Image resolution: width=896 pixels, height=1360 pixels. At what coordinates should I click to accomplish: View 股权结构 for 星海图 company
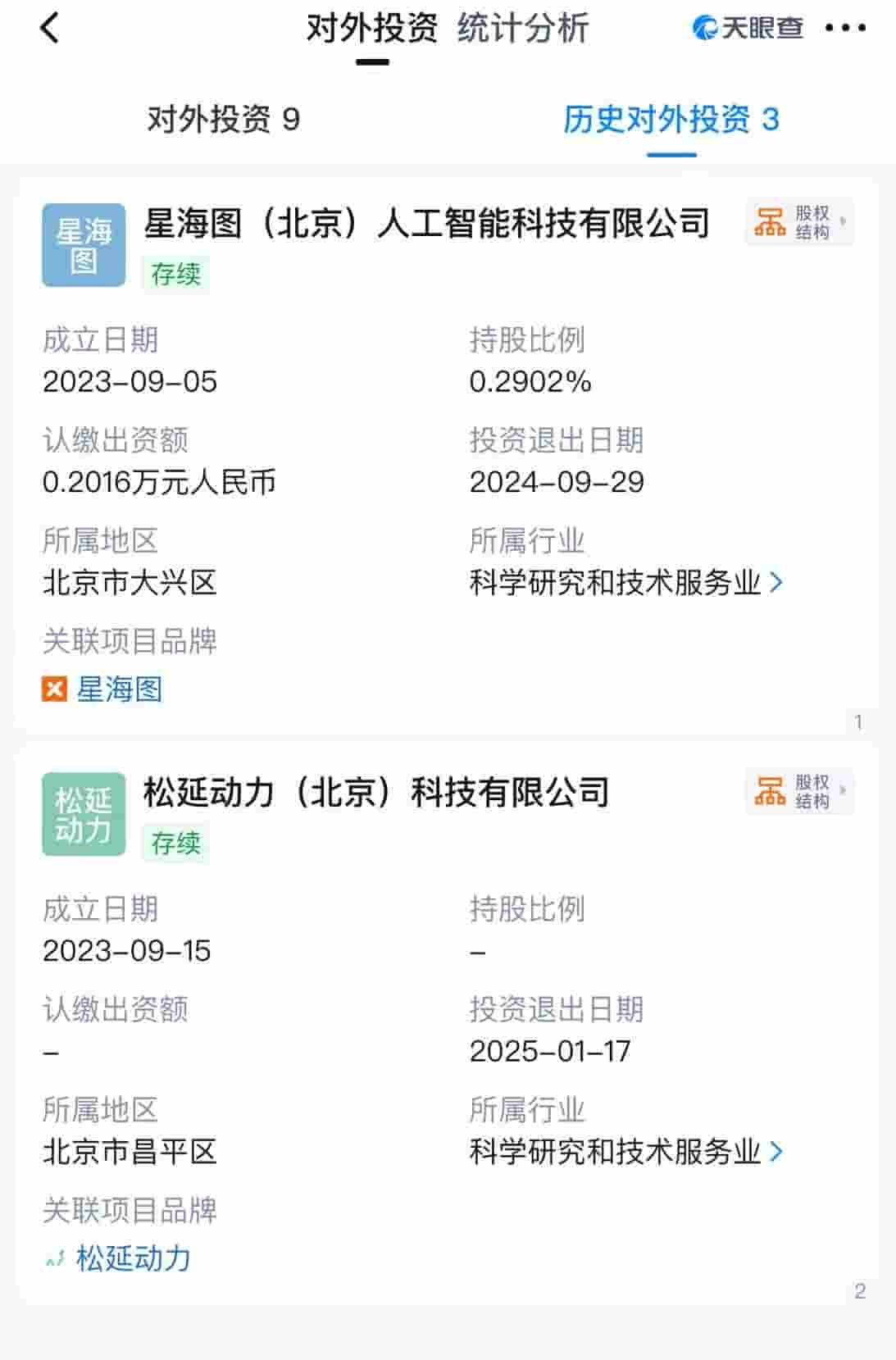click(x=799, y=222)
